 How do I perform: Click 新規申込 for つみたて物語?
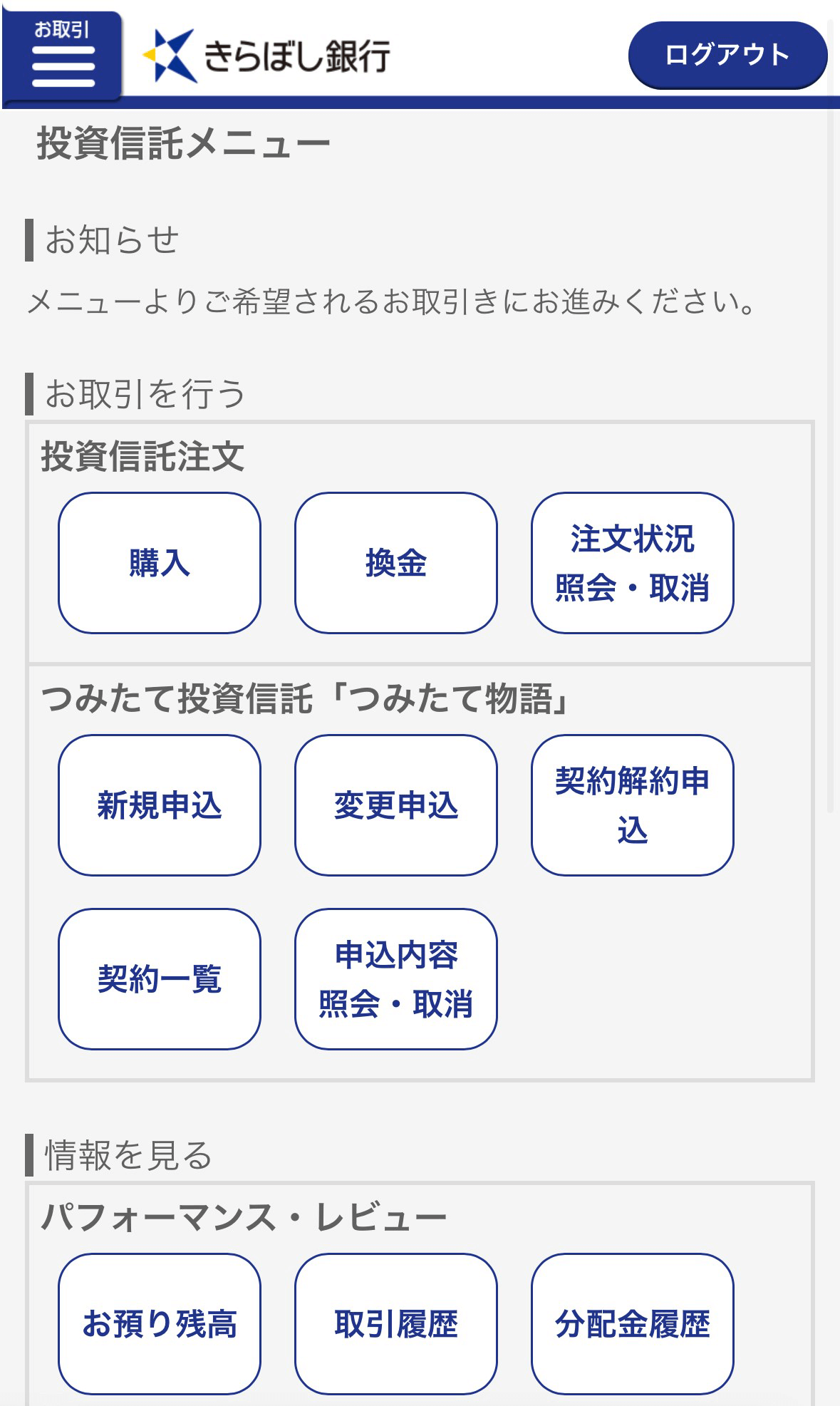160,807
